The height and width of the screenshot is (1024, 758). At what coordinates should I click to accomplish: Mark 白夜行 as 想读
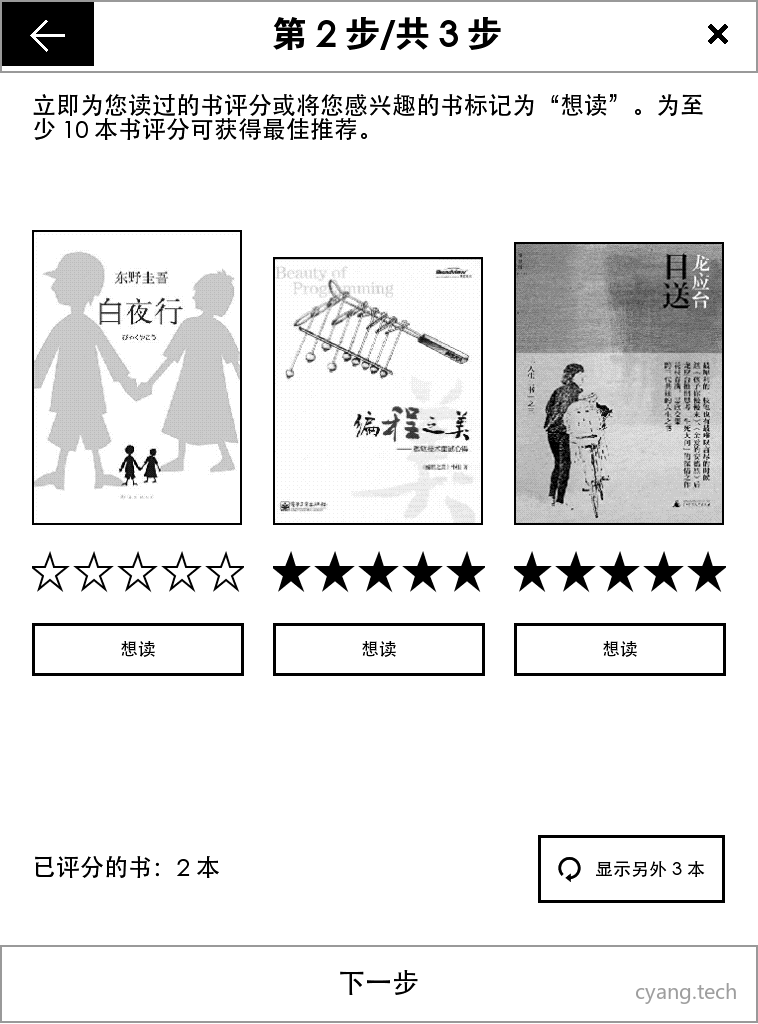(137, 648)
